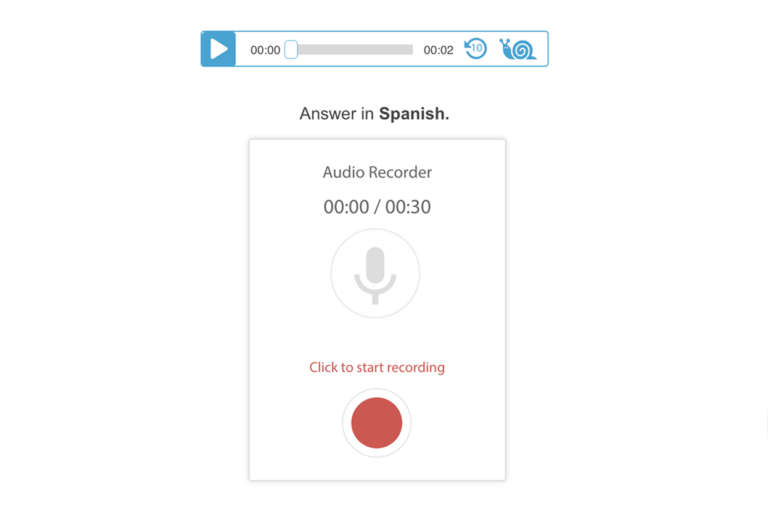Tap the audio progress slider
The height and width of the screenshot is (511, 768).
(350, 49)
